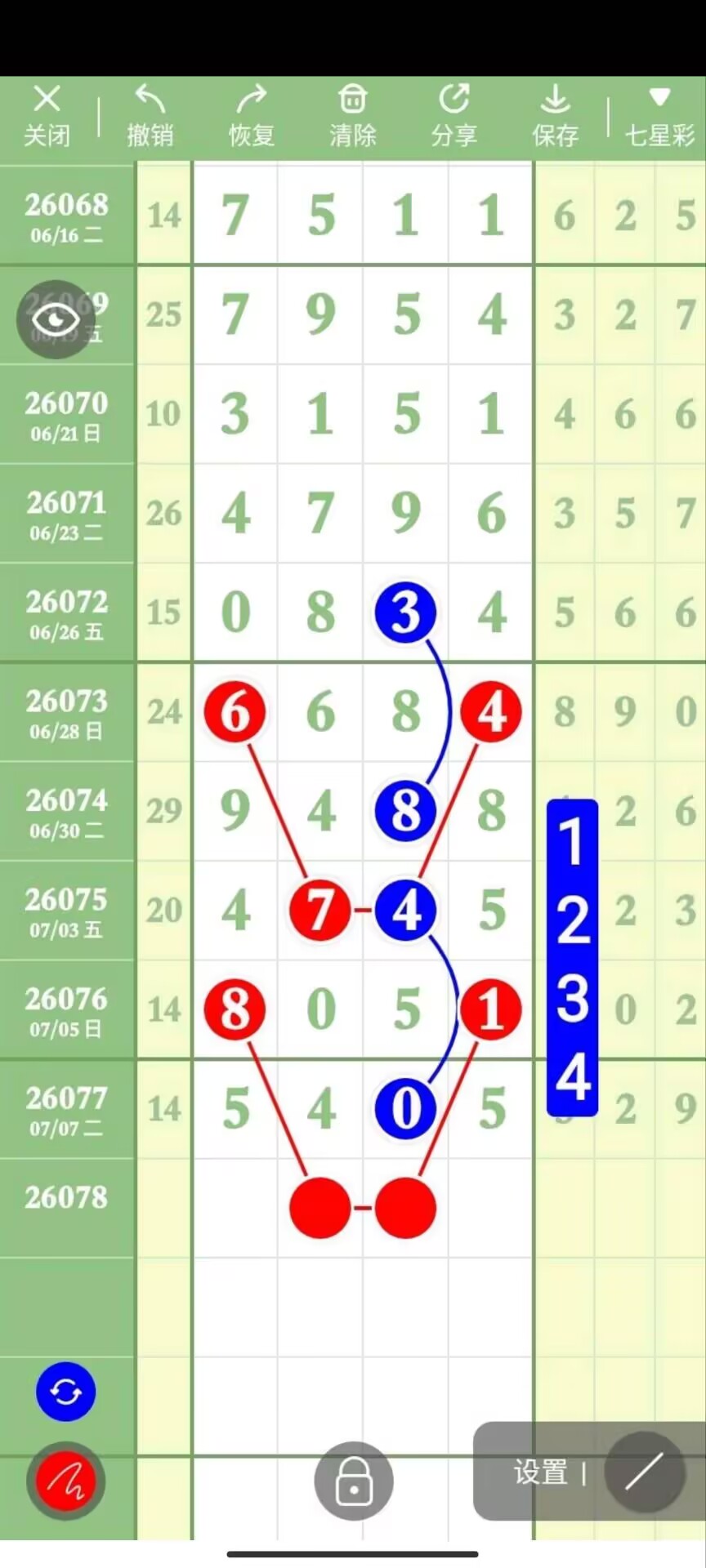Choose the straight line drawing tool

pos(645,1472)
